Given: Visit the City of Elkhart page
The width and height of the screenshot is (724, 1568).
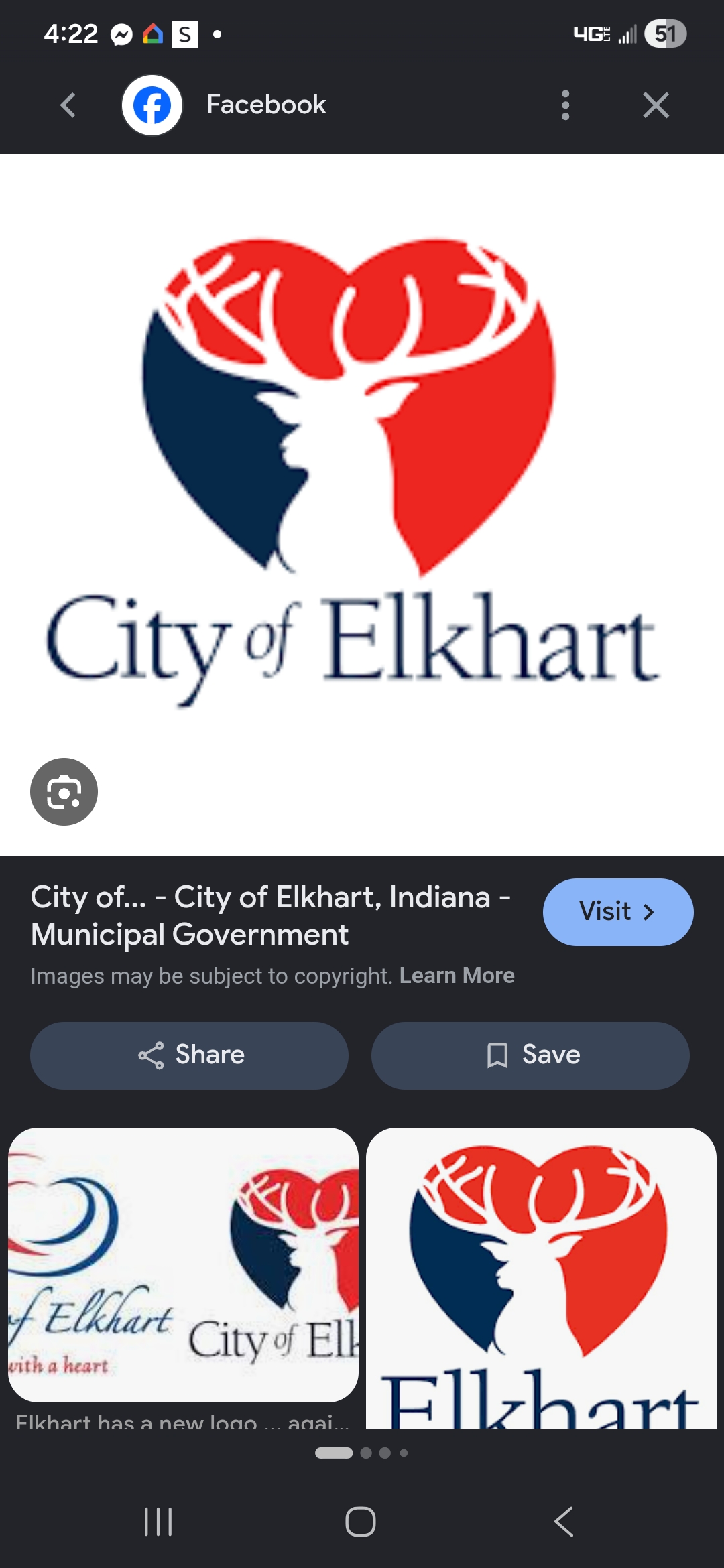Looking at the screenshot, I should pos(617,912).
